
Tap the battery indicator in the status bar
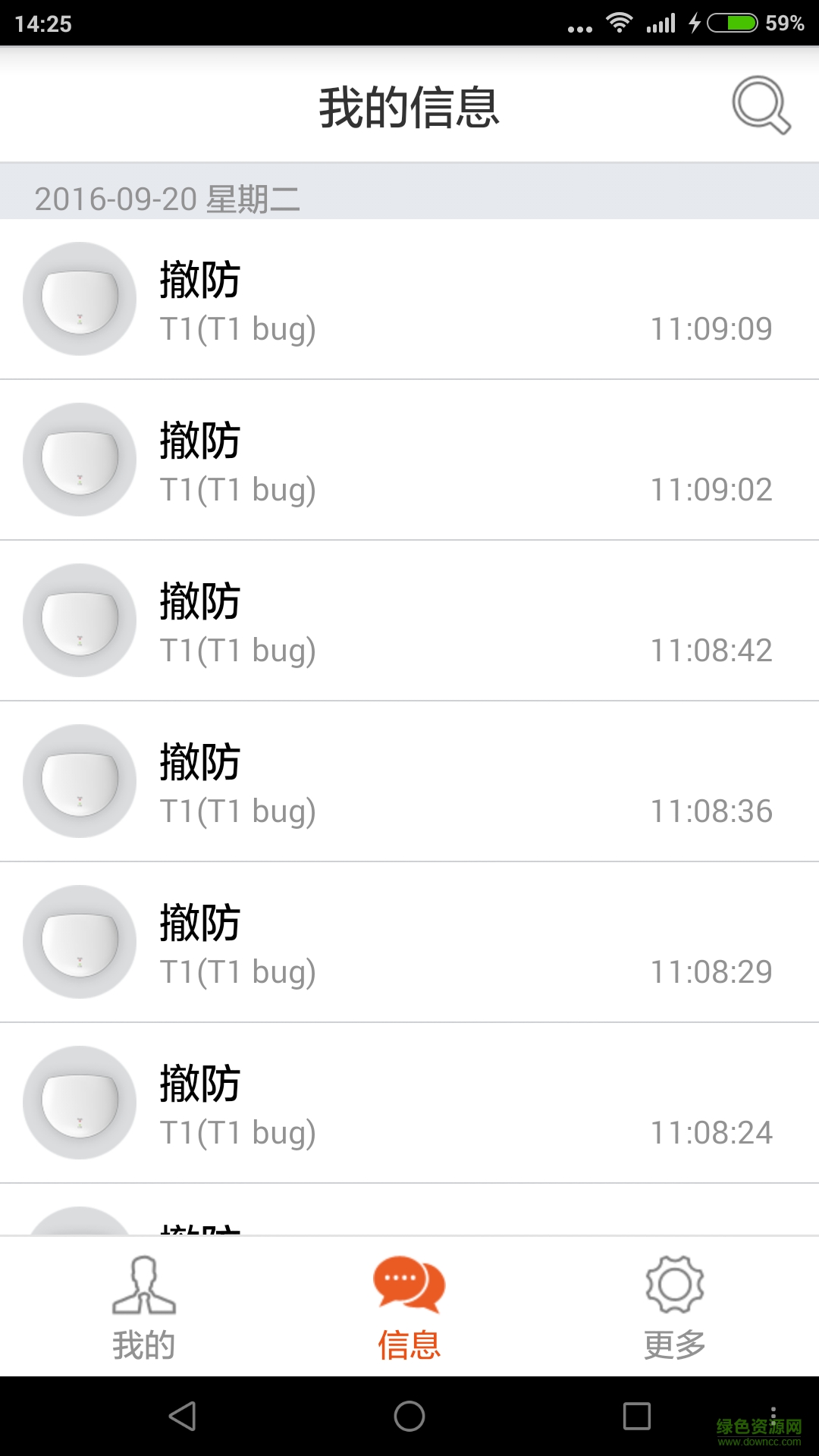pyautogui.click(x=733, y=22)
